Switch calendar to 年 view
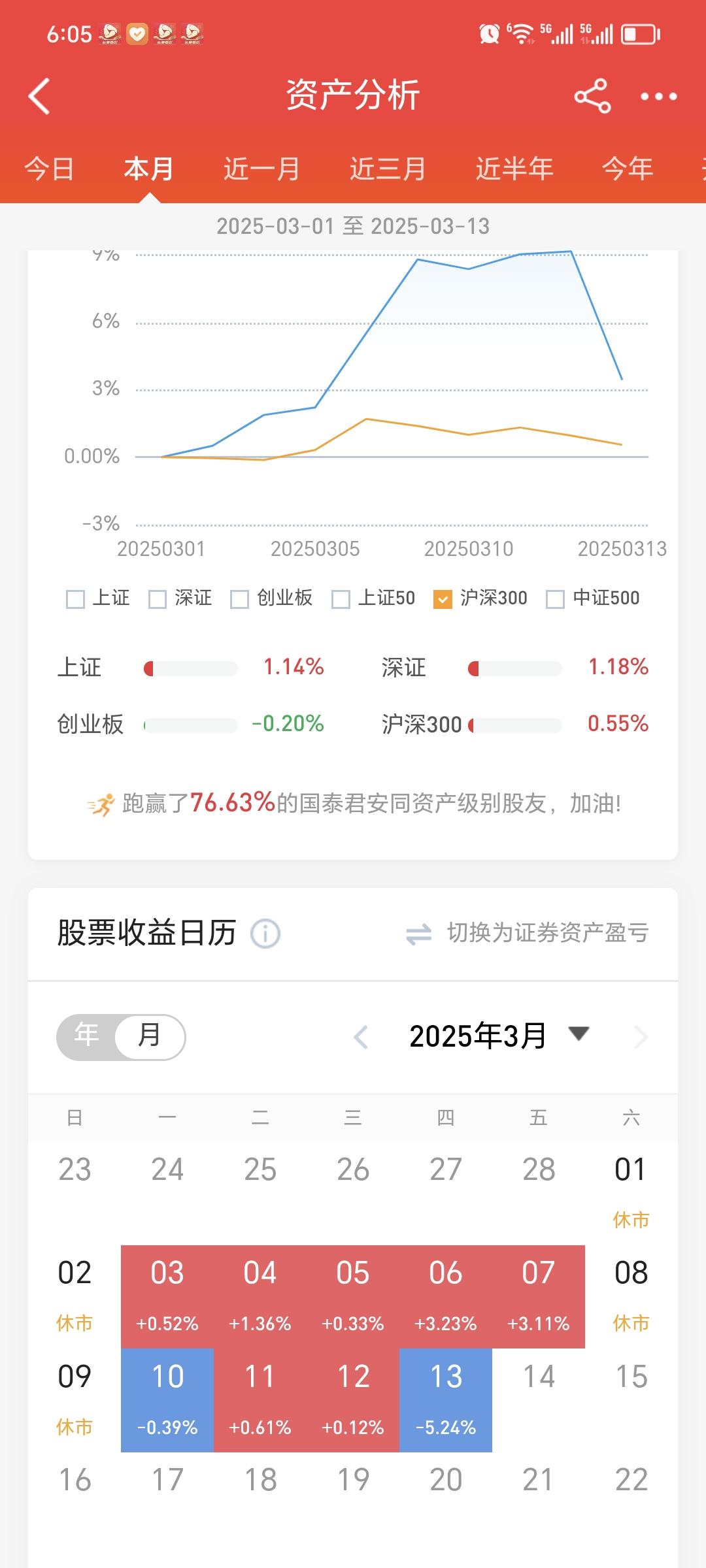The image size is (706, 1568). (x=87, y=1036)
